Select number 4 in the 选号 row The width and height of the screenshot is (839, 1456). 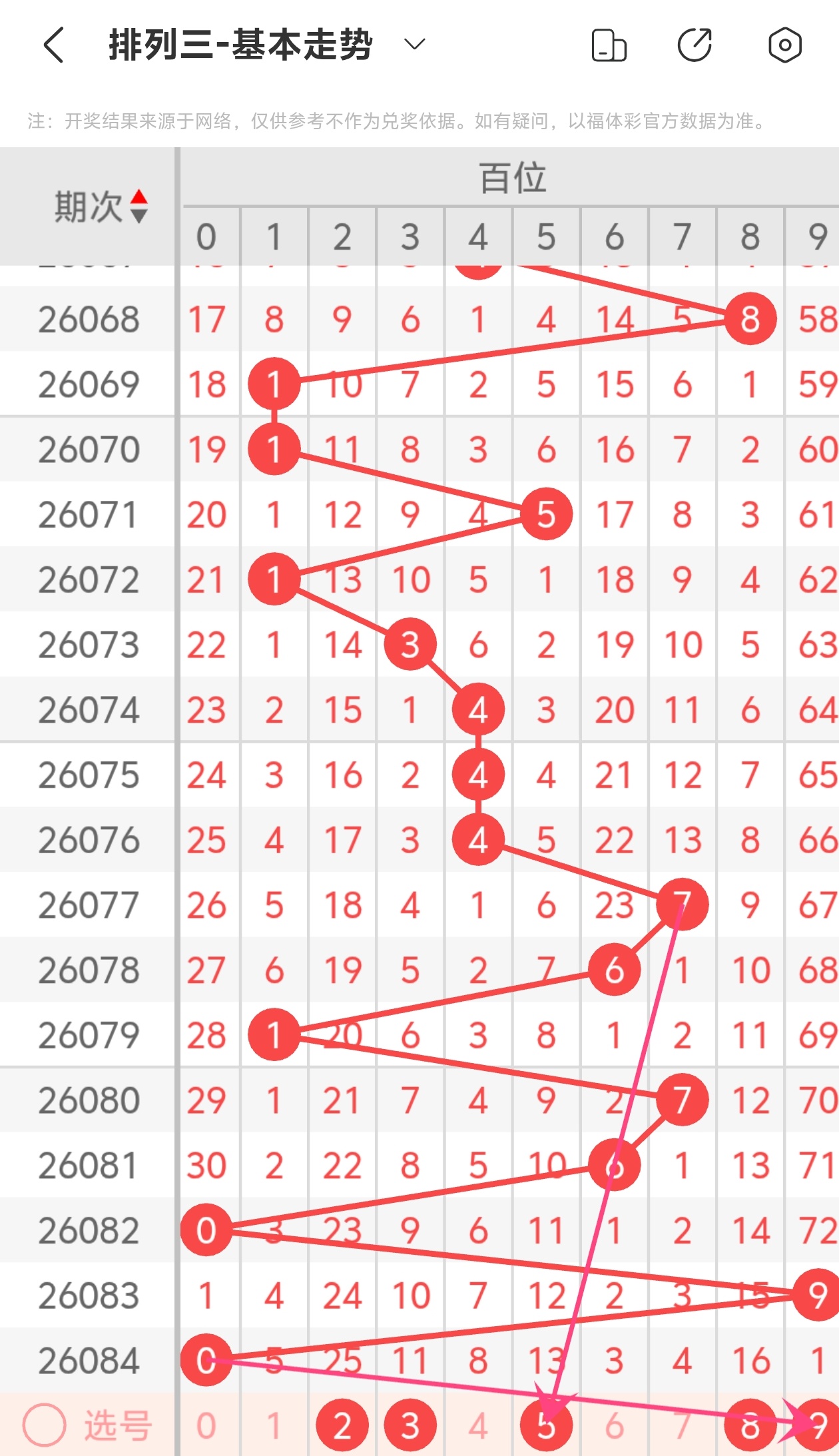coord(478,1426)
